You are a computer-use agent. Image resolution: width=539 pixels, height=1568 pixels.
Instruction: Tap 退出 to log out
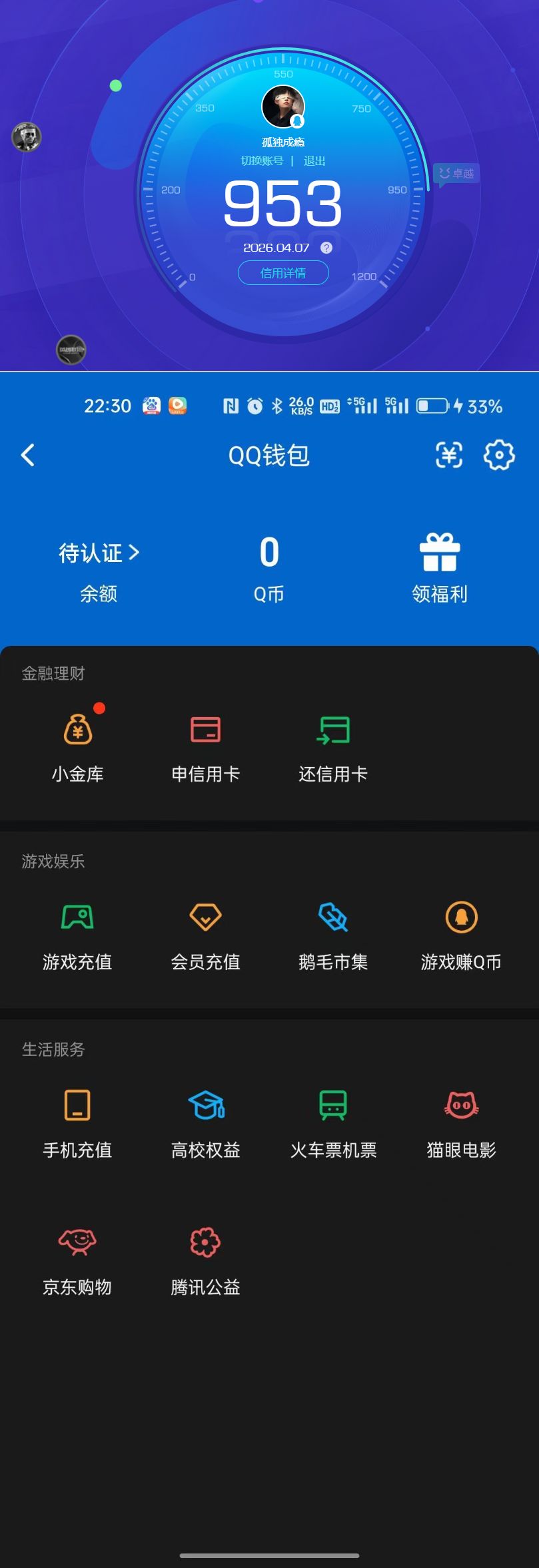click(x=314, y=160)
